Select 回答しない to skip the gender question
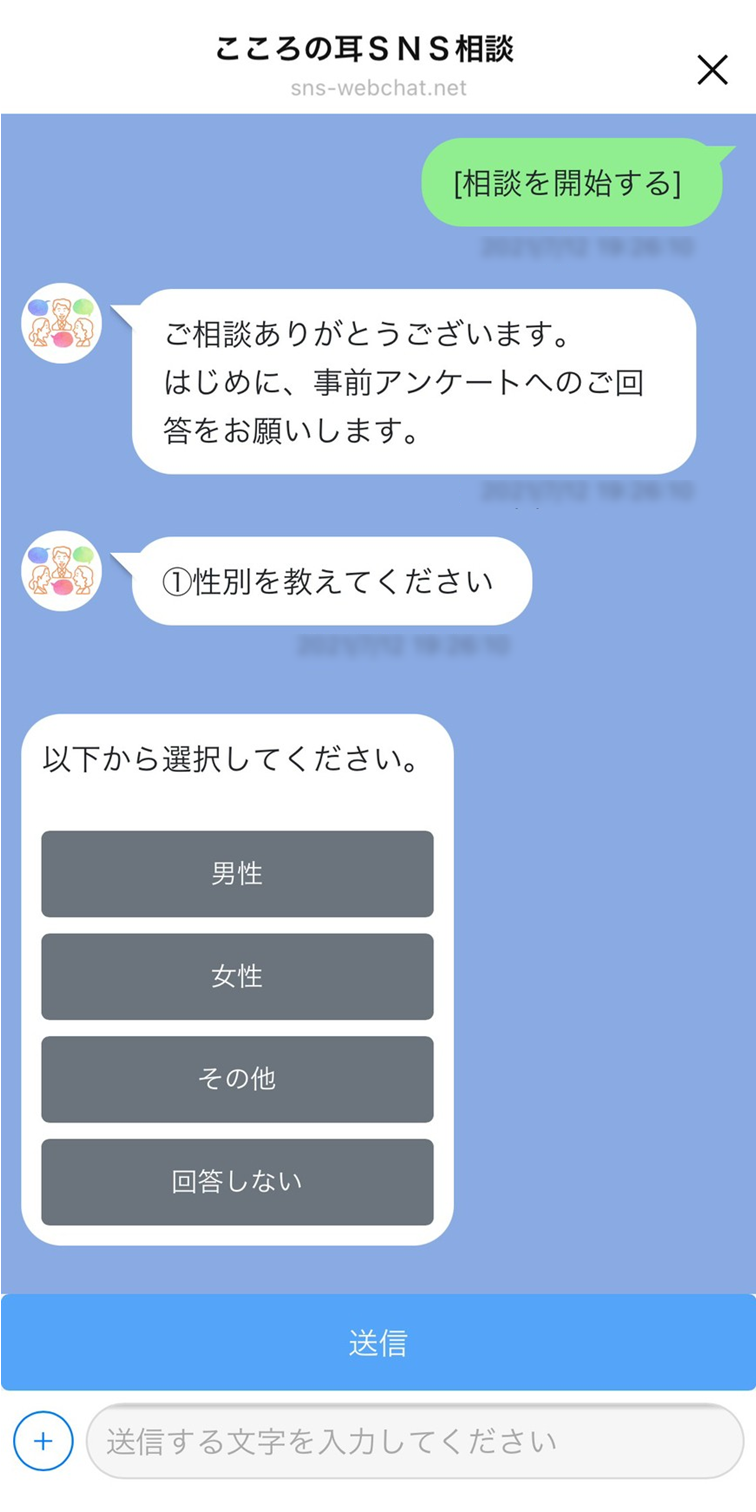The image size is (756, 1512). (x=237, y=1182)
